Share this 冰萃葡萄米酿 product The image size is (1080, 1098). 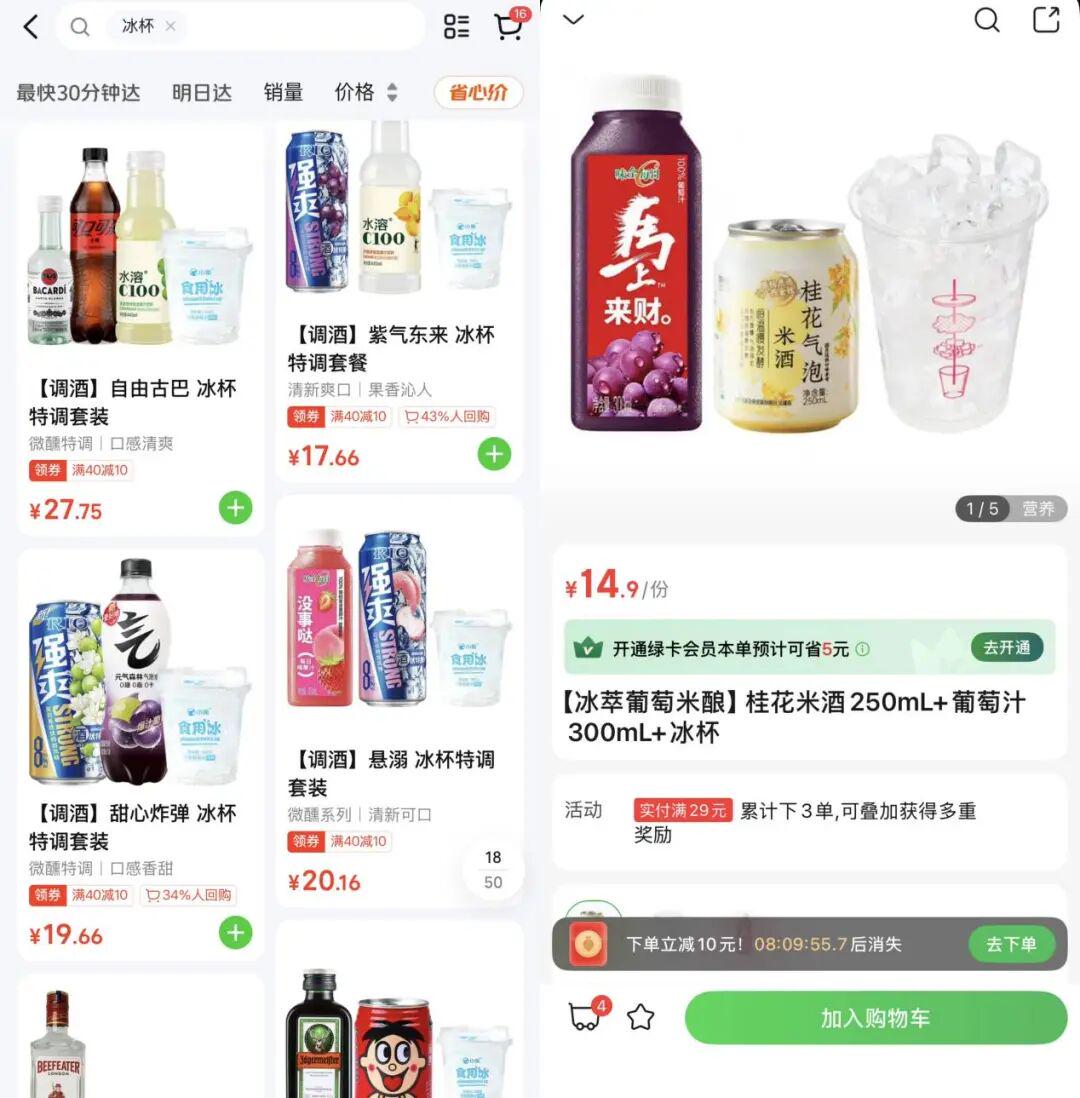click(1046, 20)
